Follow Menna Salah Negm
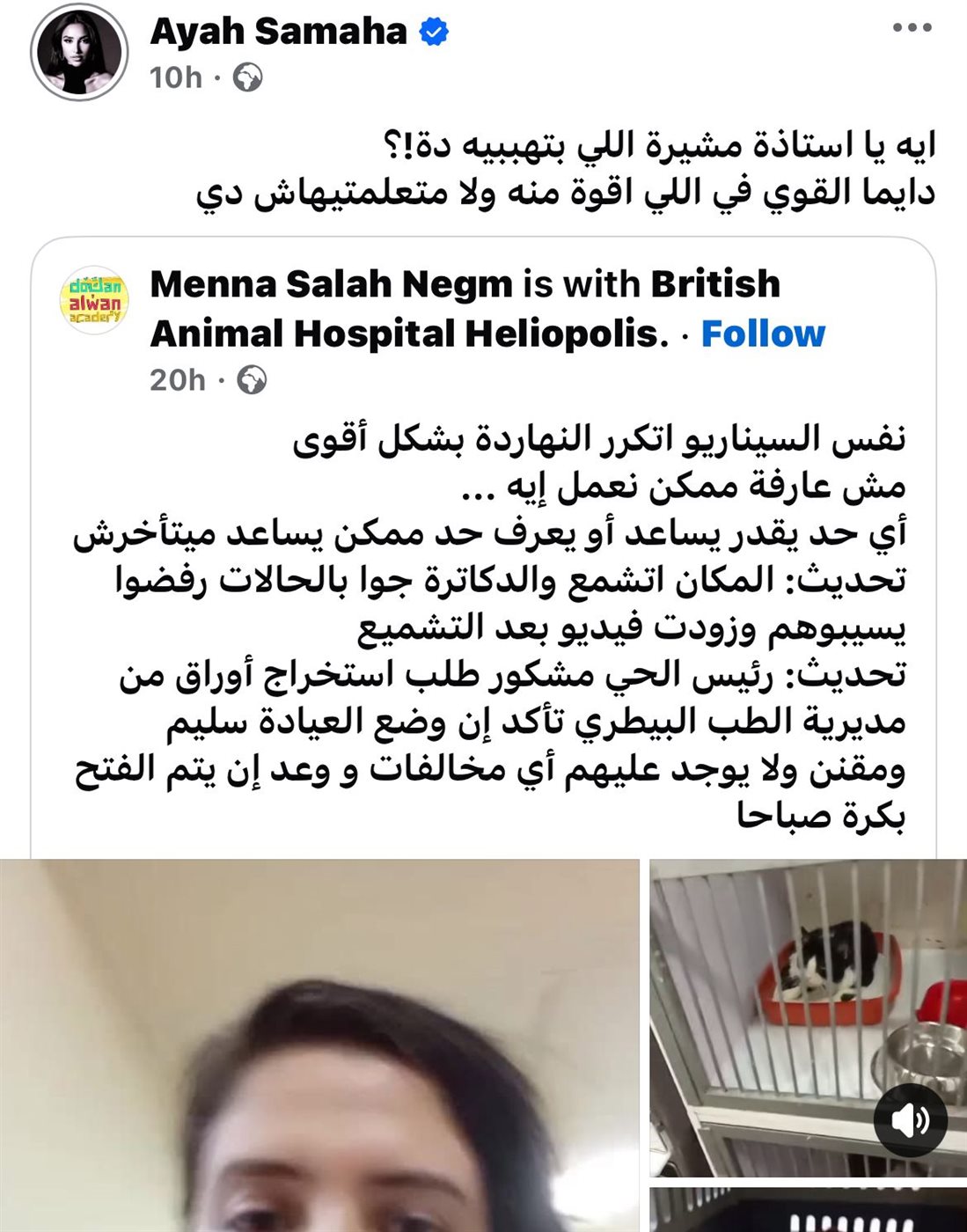Image resolution: width=967 pixels, height=1232 pixels. click(x=762, y=334)
